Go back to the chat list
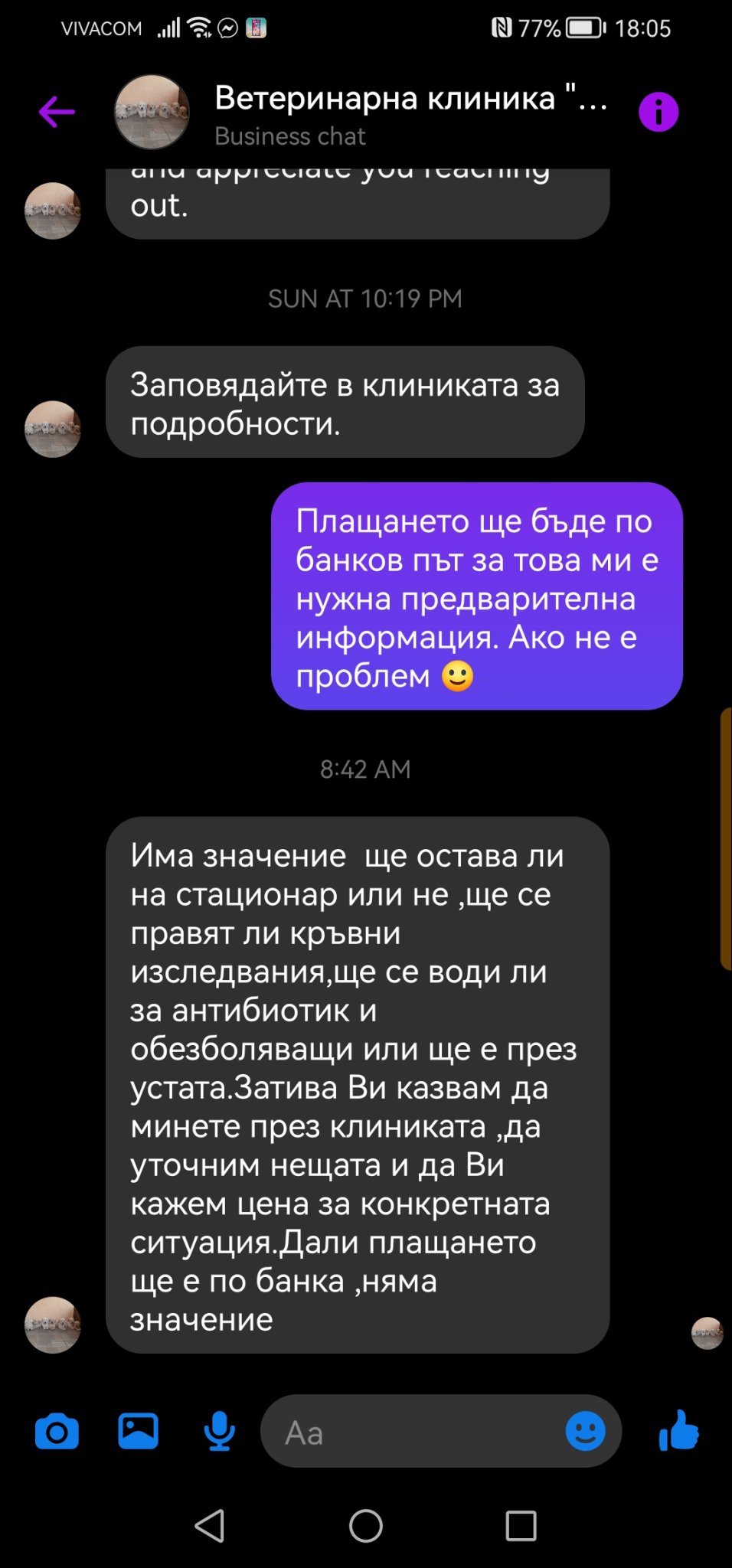The width and height of the screenshot is (732, 1568). [57, 112]
